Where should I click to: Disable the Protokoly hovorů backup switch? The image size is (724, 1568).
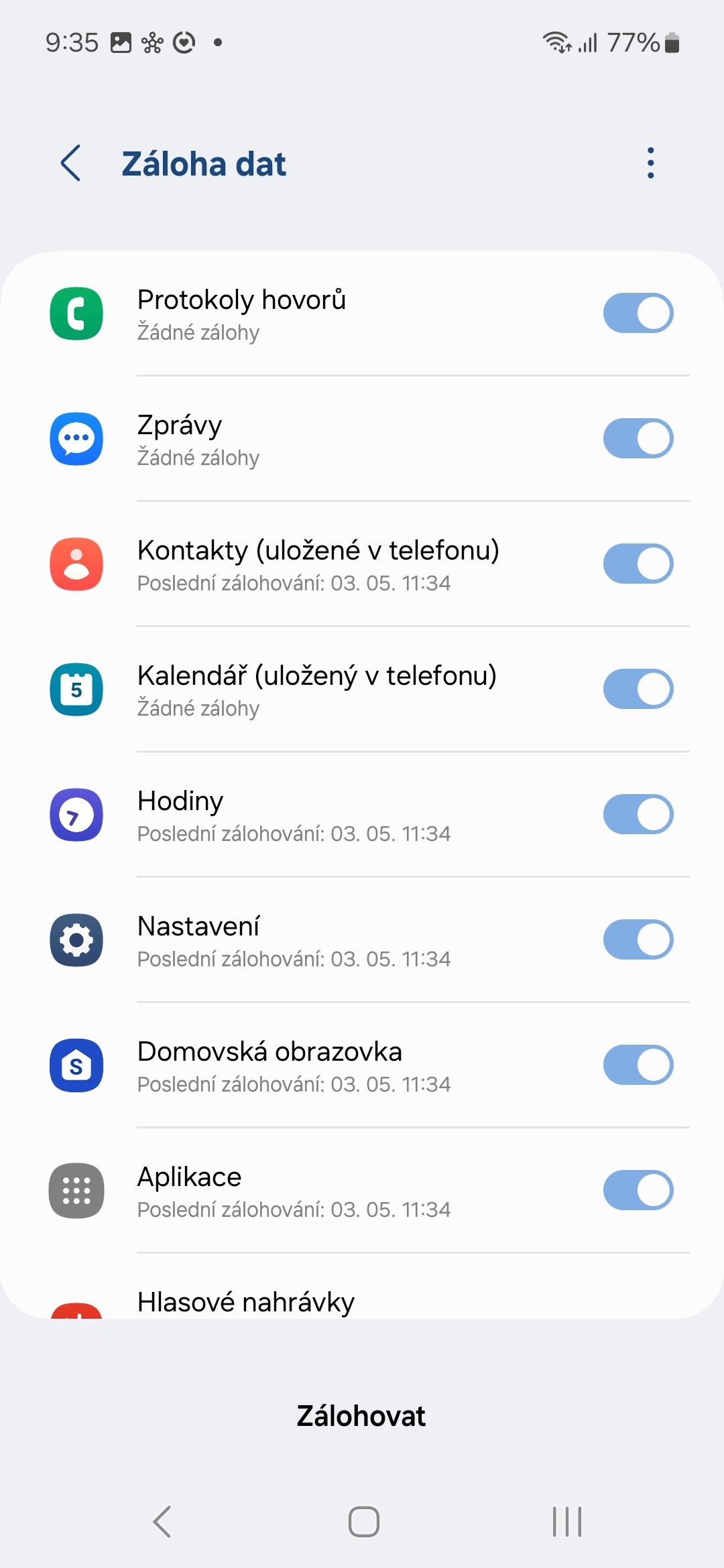tap(638, 313)
